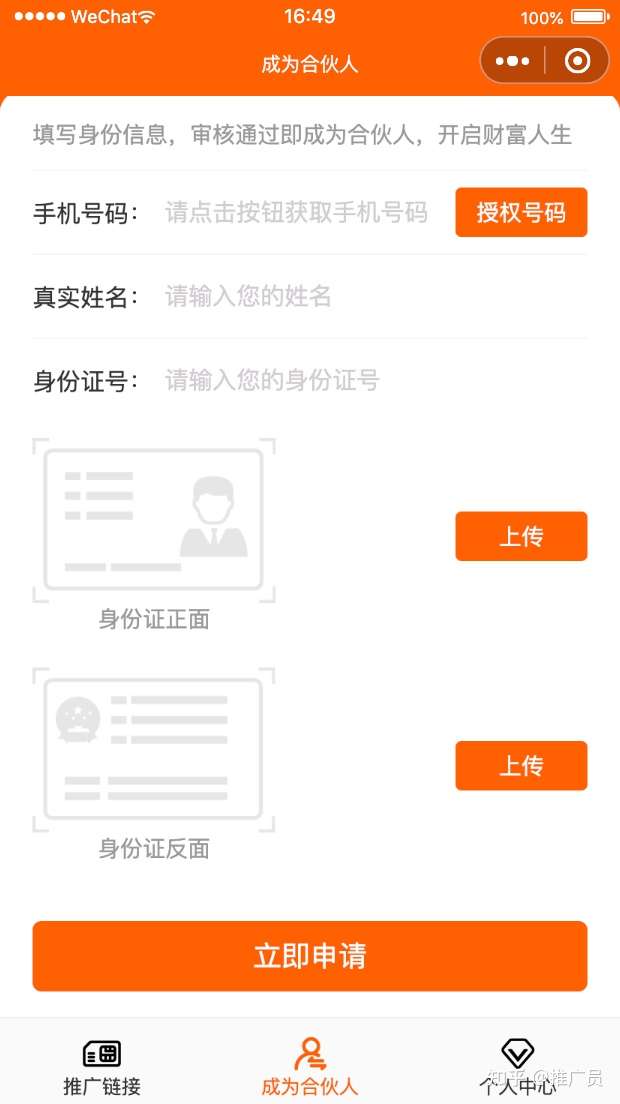Tap 授权号码 to authorize phone number
This screenshot has width=620, height=1104.
coord(520,212)
